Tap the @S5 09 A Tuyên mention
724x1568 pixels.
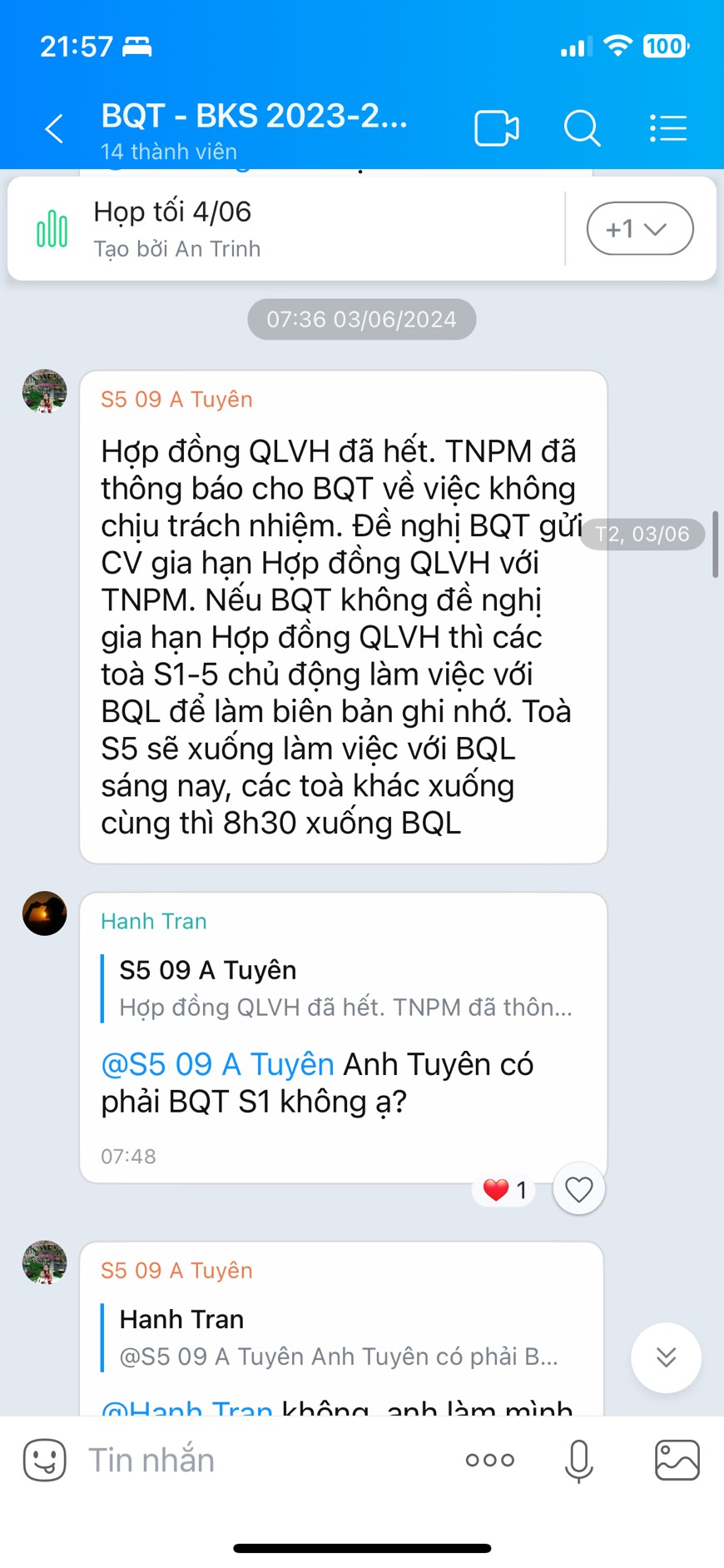click(217, 1065)
